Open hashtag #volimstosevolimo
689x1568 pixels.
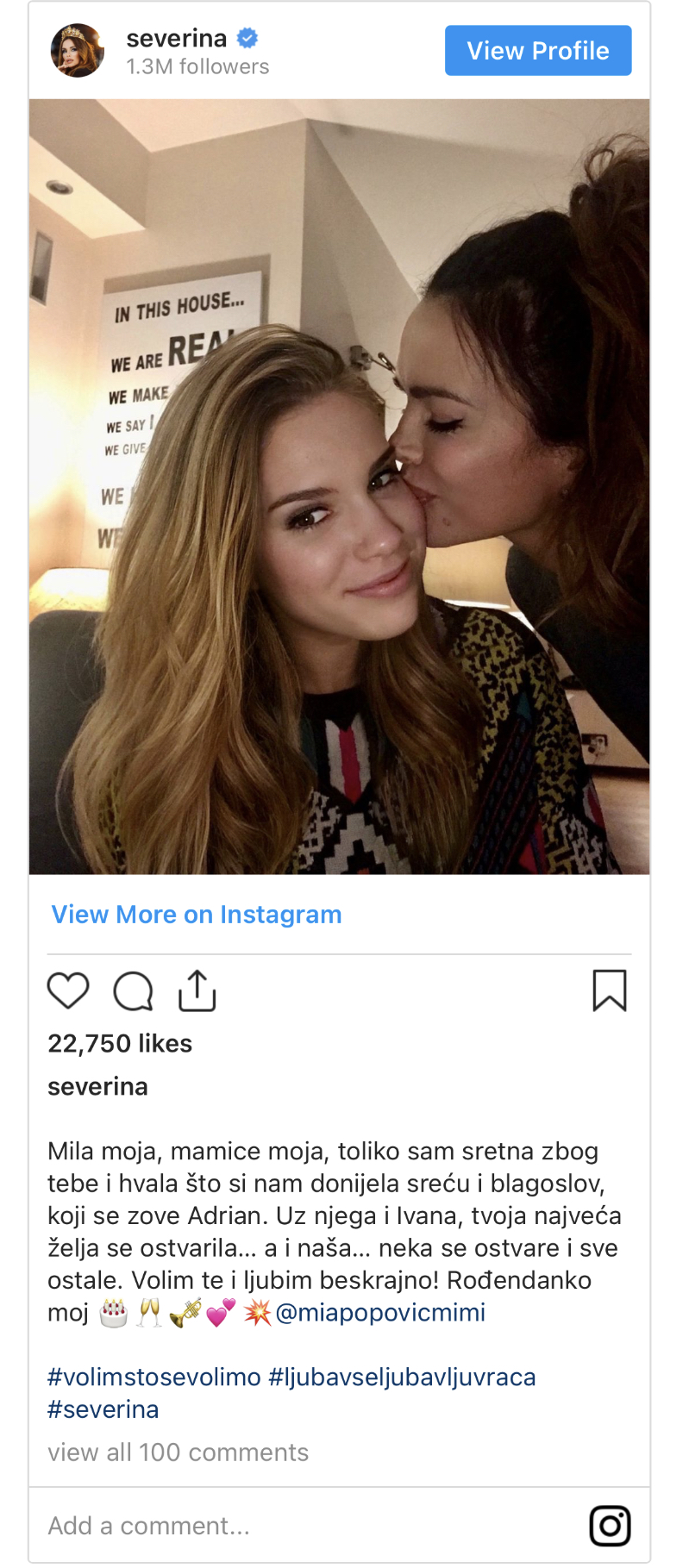tap(154, 1377)
